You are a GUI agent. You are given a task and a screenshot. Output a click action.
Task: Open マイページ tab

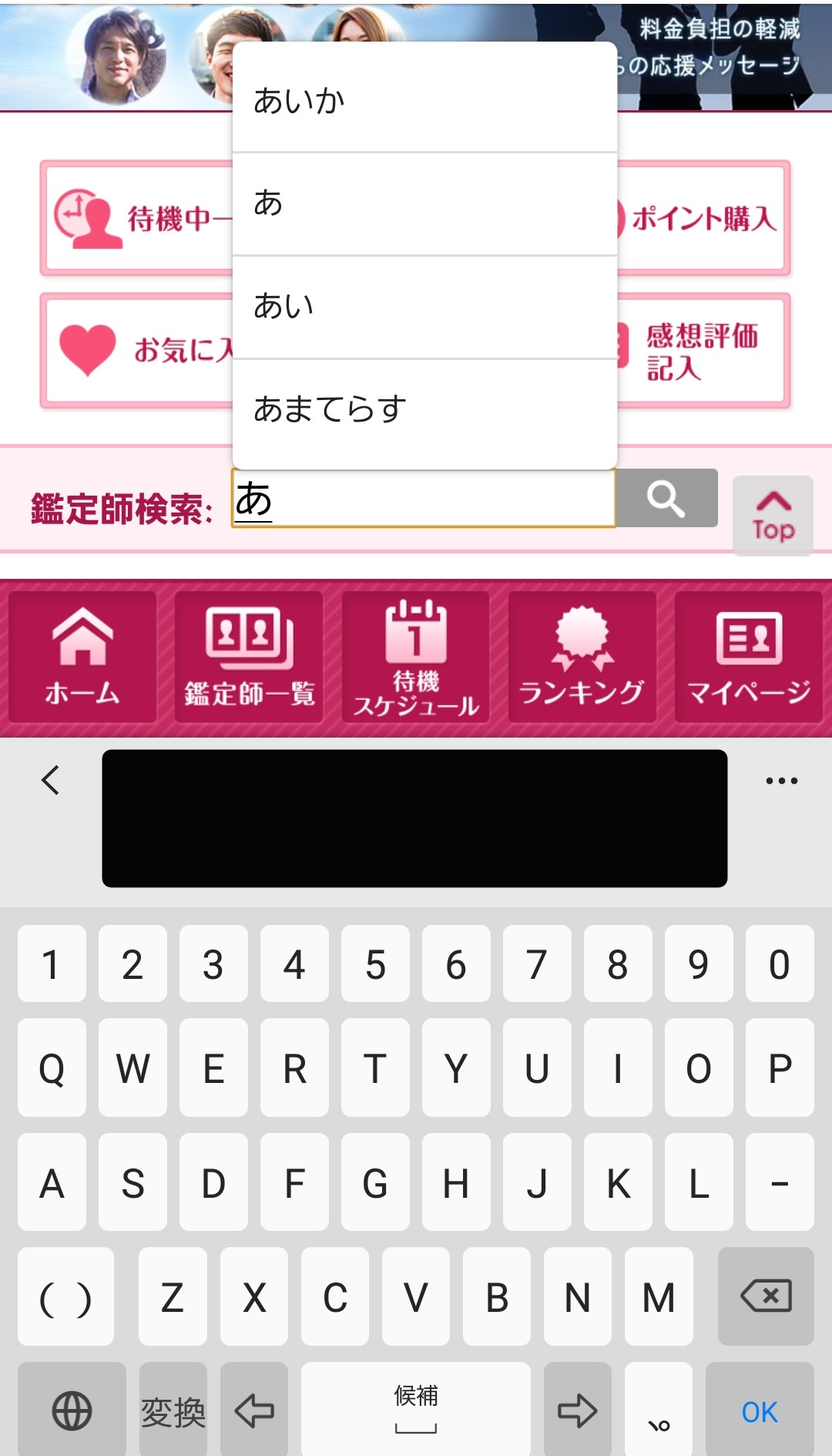tap(749, 657)
